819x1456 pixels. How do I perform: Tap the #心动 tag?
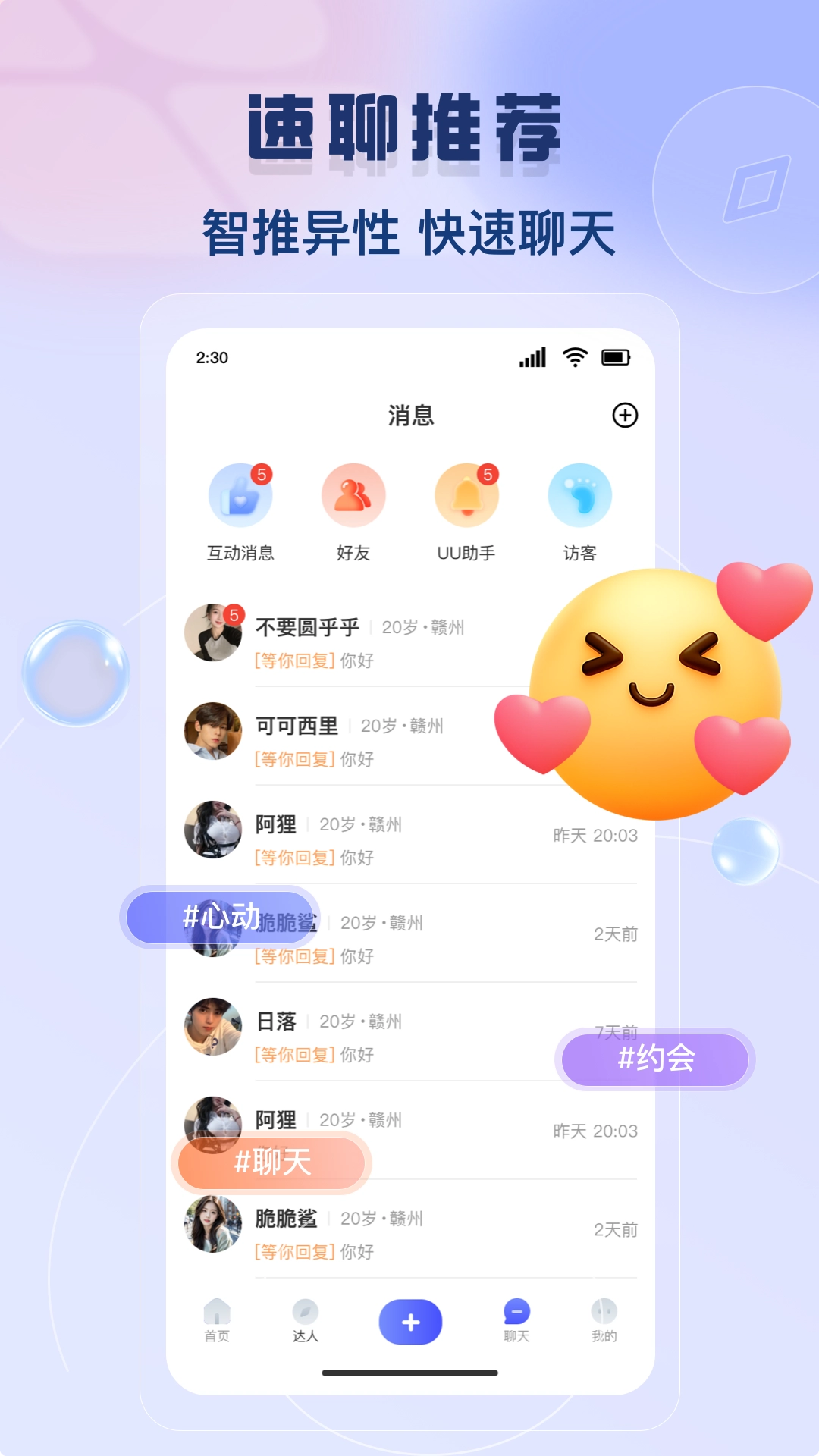221,916
